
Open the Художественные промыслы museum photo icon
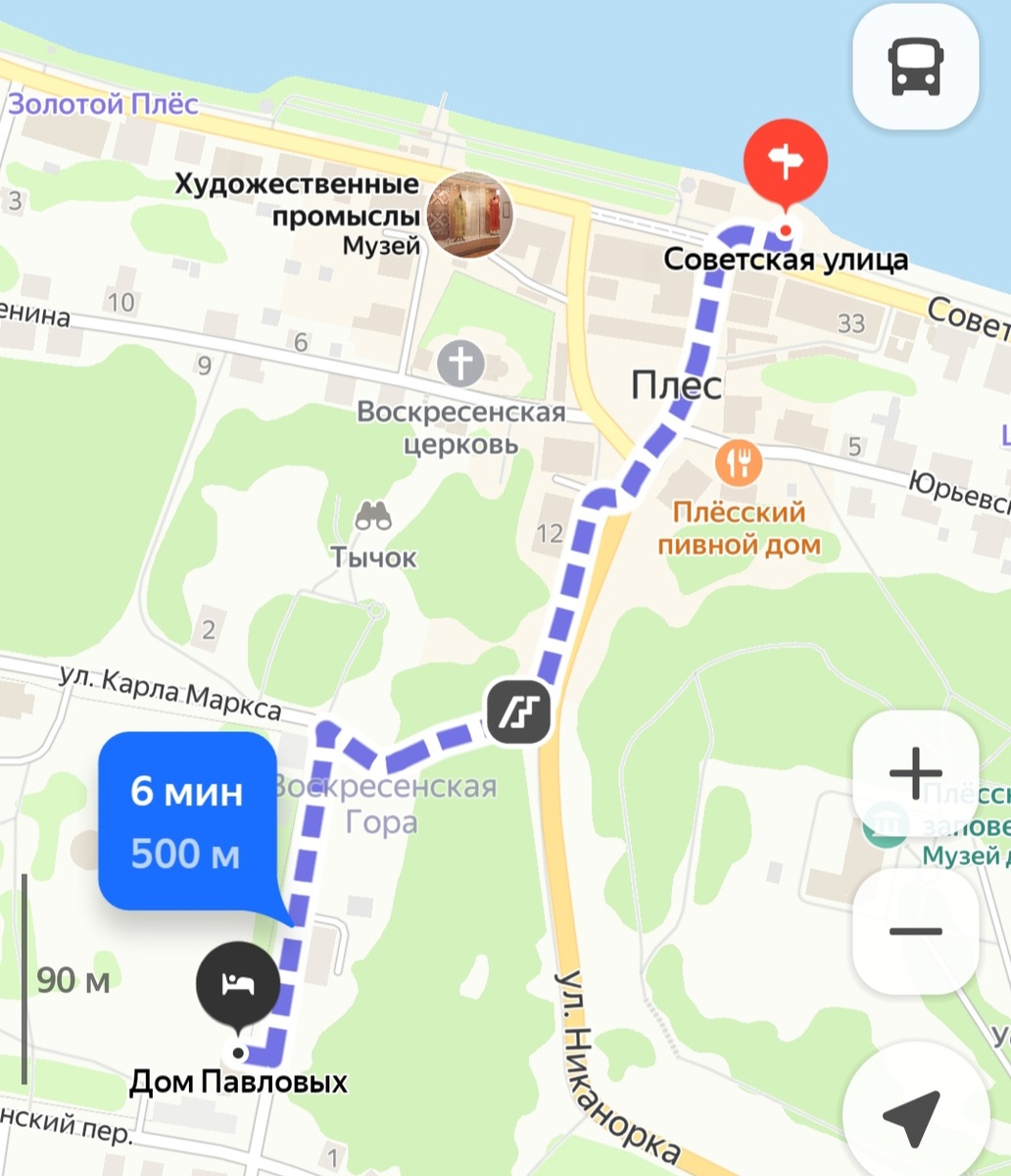coord(470,216)
